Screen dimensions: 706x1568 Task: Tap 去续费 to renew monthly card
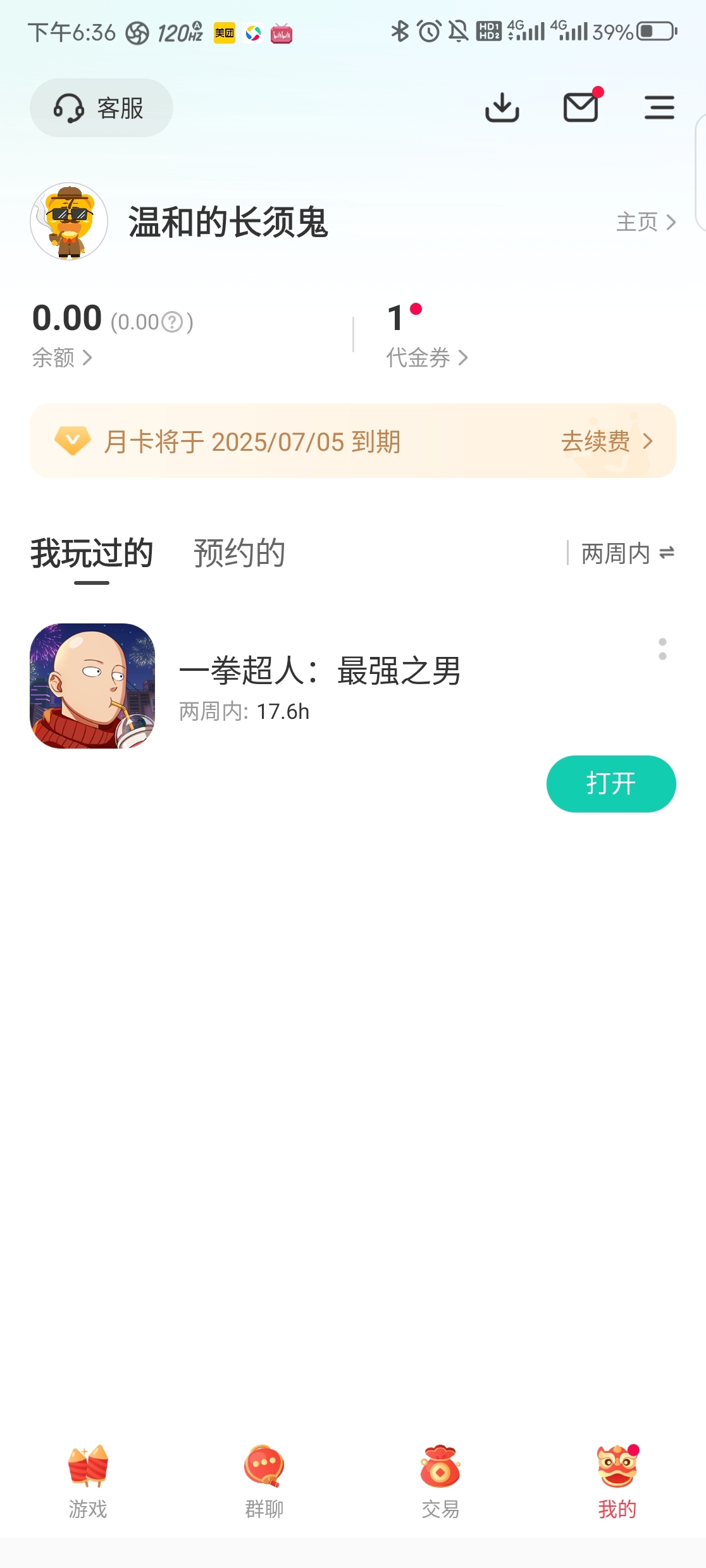pos(606,441)
